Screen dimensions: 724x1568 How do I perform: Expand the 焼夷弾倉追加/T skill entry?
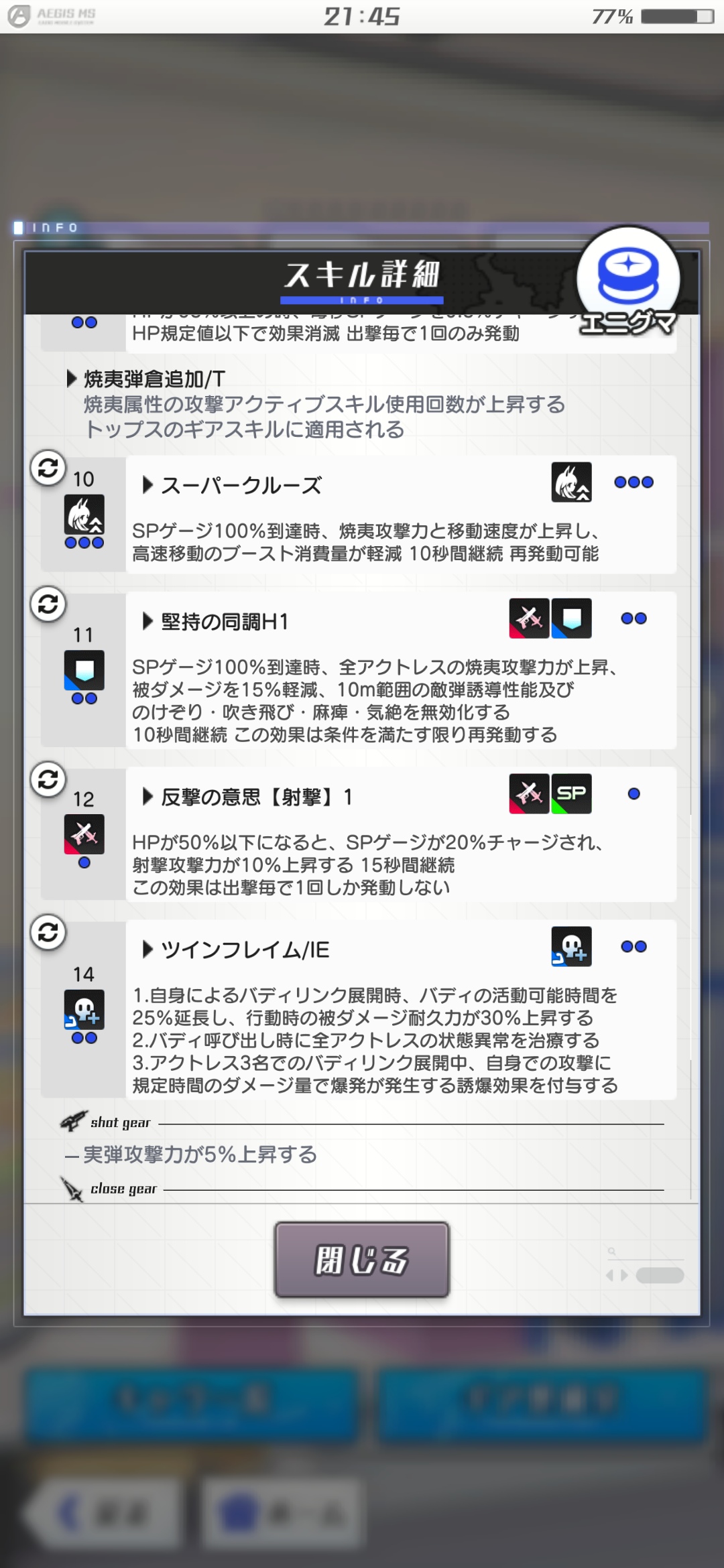tap(146, 379)
